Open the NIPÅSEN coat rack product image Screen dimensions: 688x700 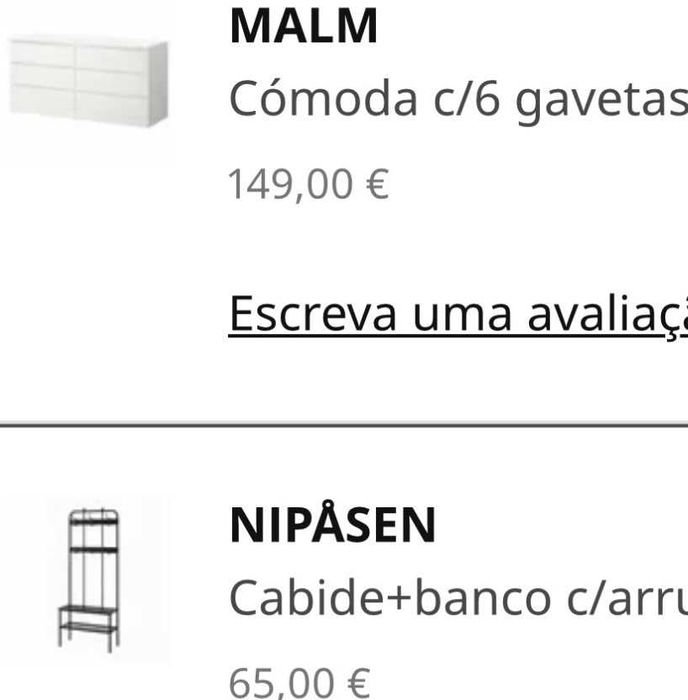88,580
